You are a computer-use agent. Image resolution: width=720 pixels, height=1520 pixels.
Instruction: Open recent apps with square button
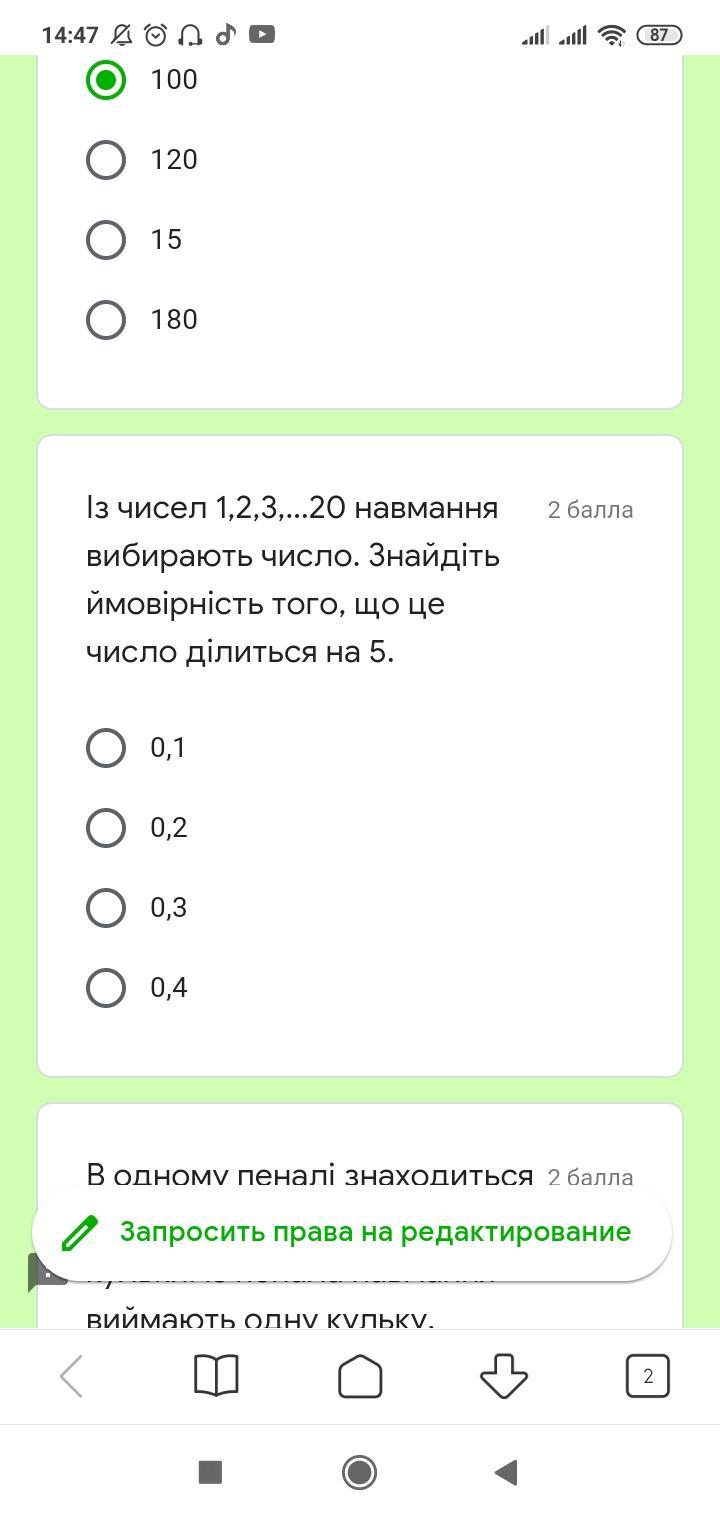(210, 1472)
